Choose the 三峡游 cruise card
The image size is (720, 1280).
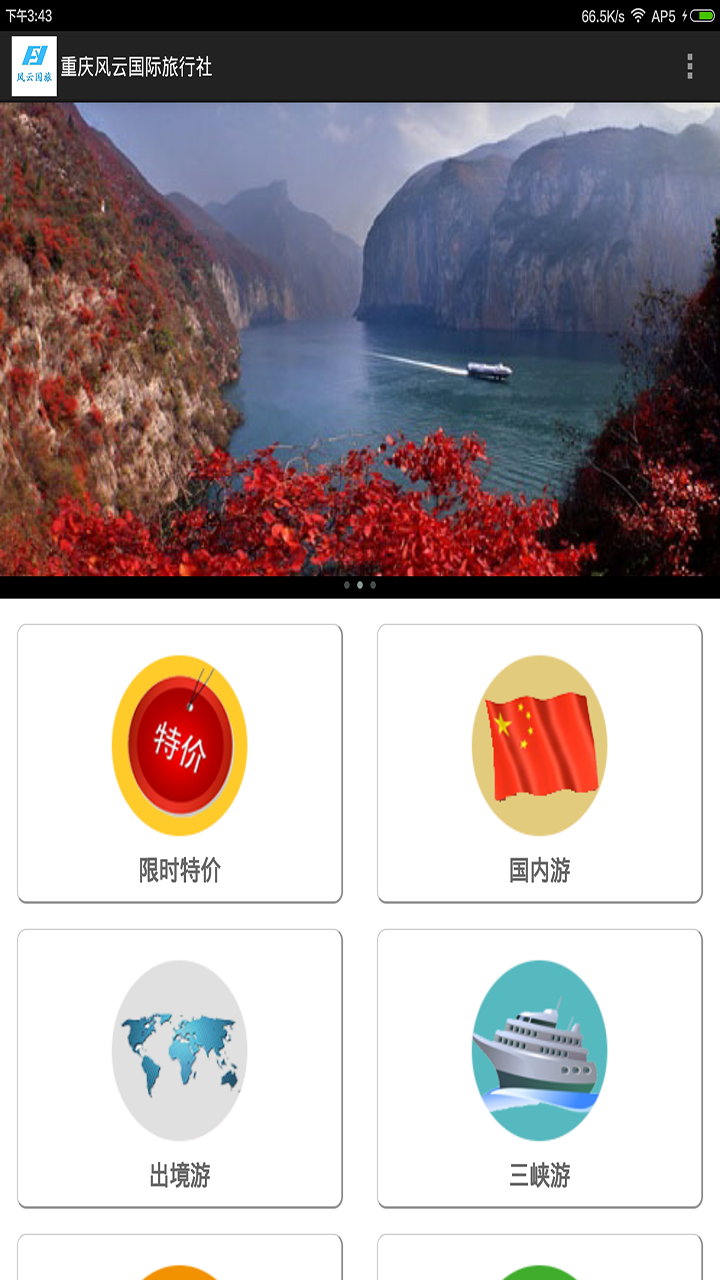[539, 1068]
